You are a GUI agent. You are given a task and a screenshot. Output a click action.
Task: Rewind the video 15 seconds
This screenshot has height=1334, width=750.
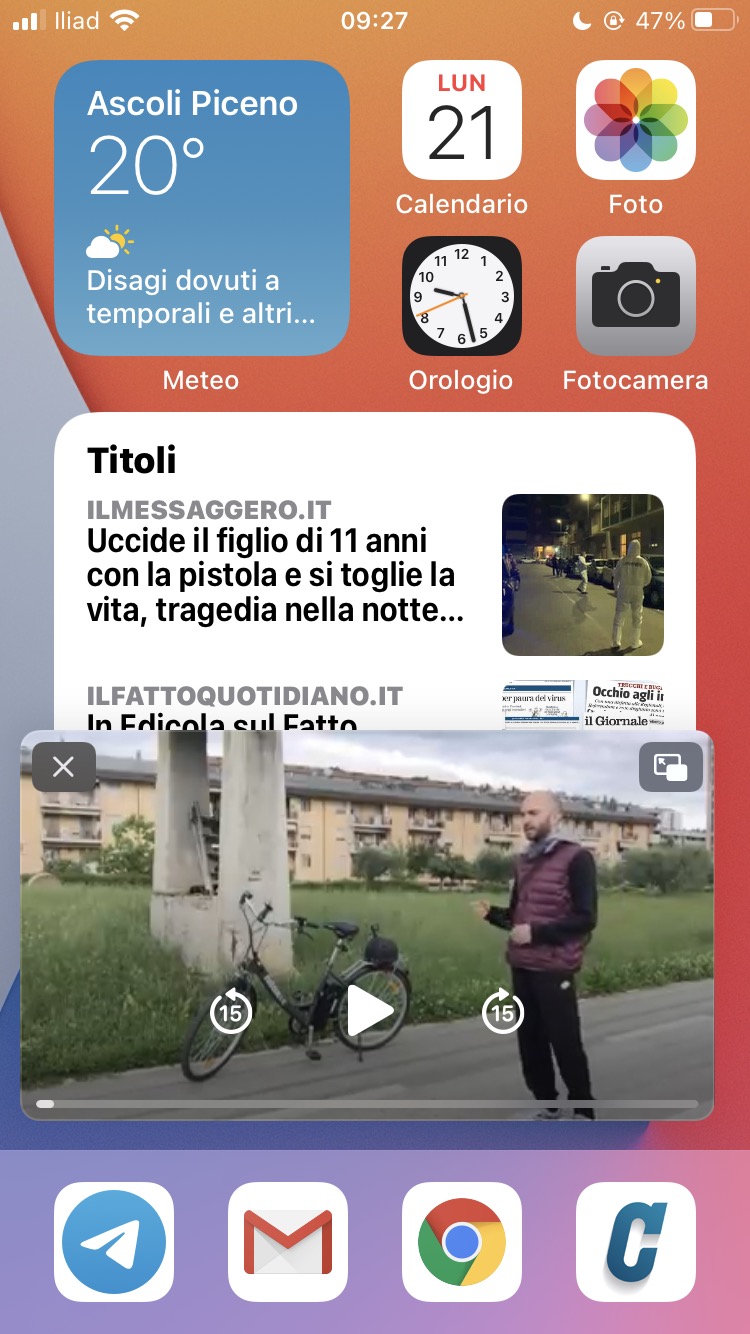230,1012
